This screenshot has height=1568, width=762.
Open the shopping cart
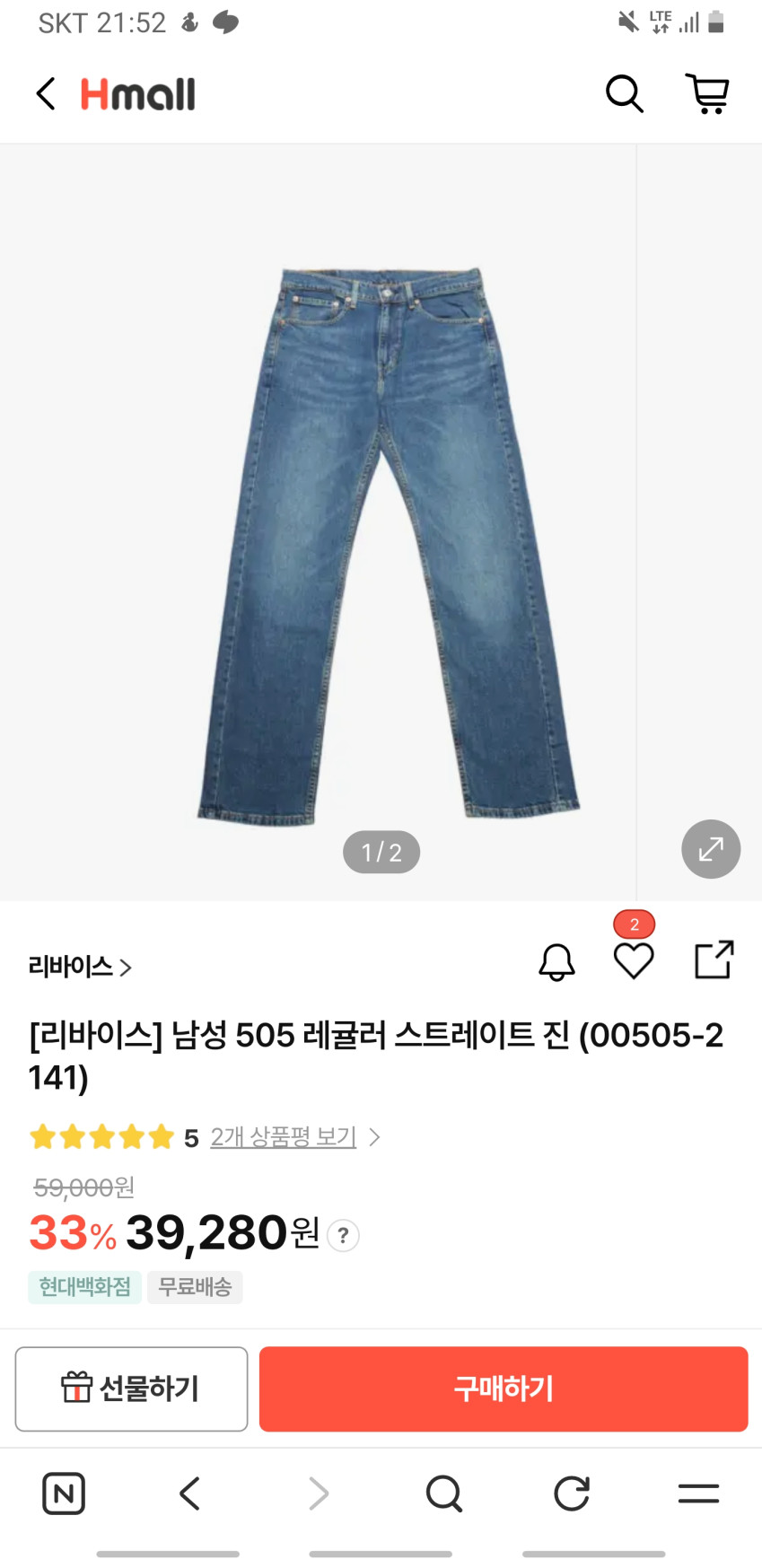point(707,94)
